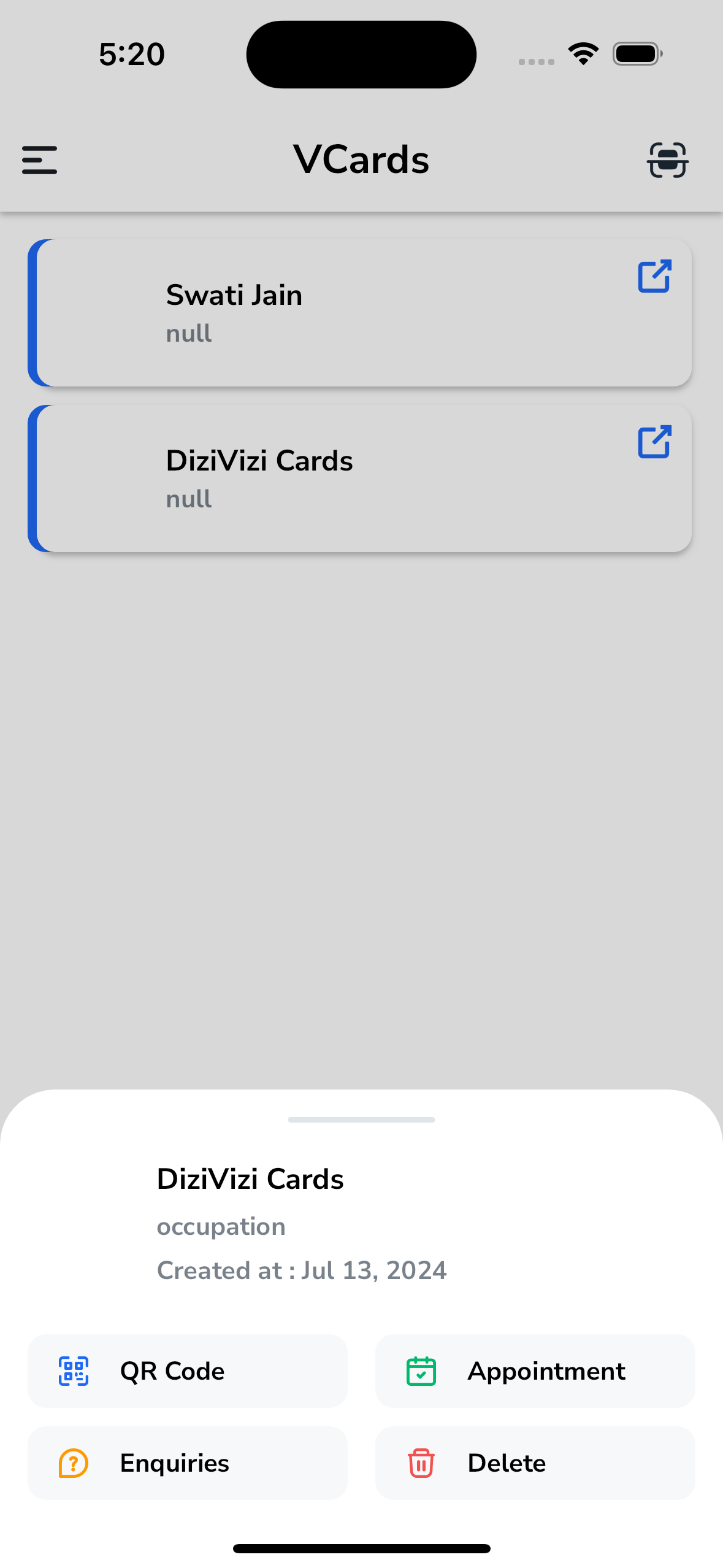
Task: Select the Swati Jain vcard
Action: (360, 313)
